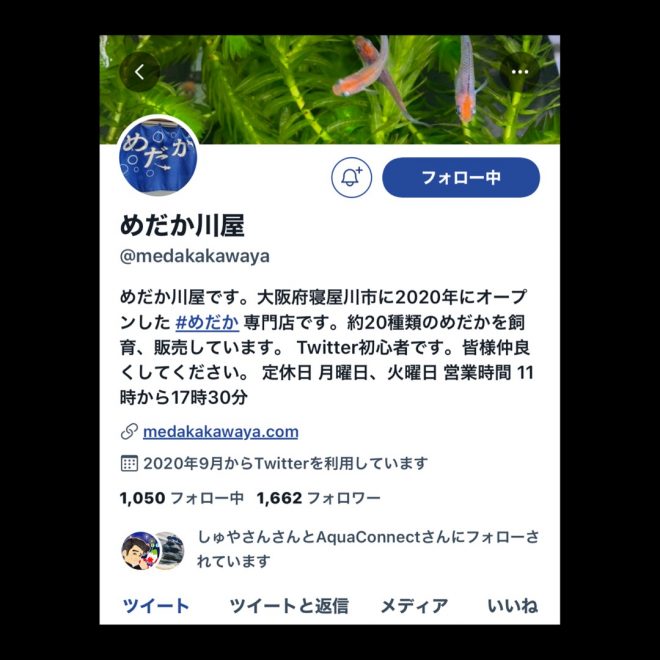Viewport: 660px width, 660px height.
Task: Go back using the arrow icon
Action: [x=140, y=72]
